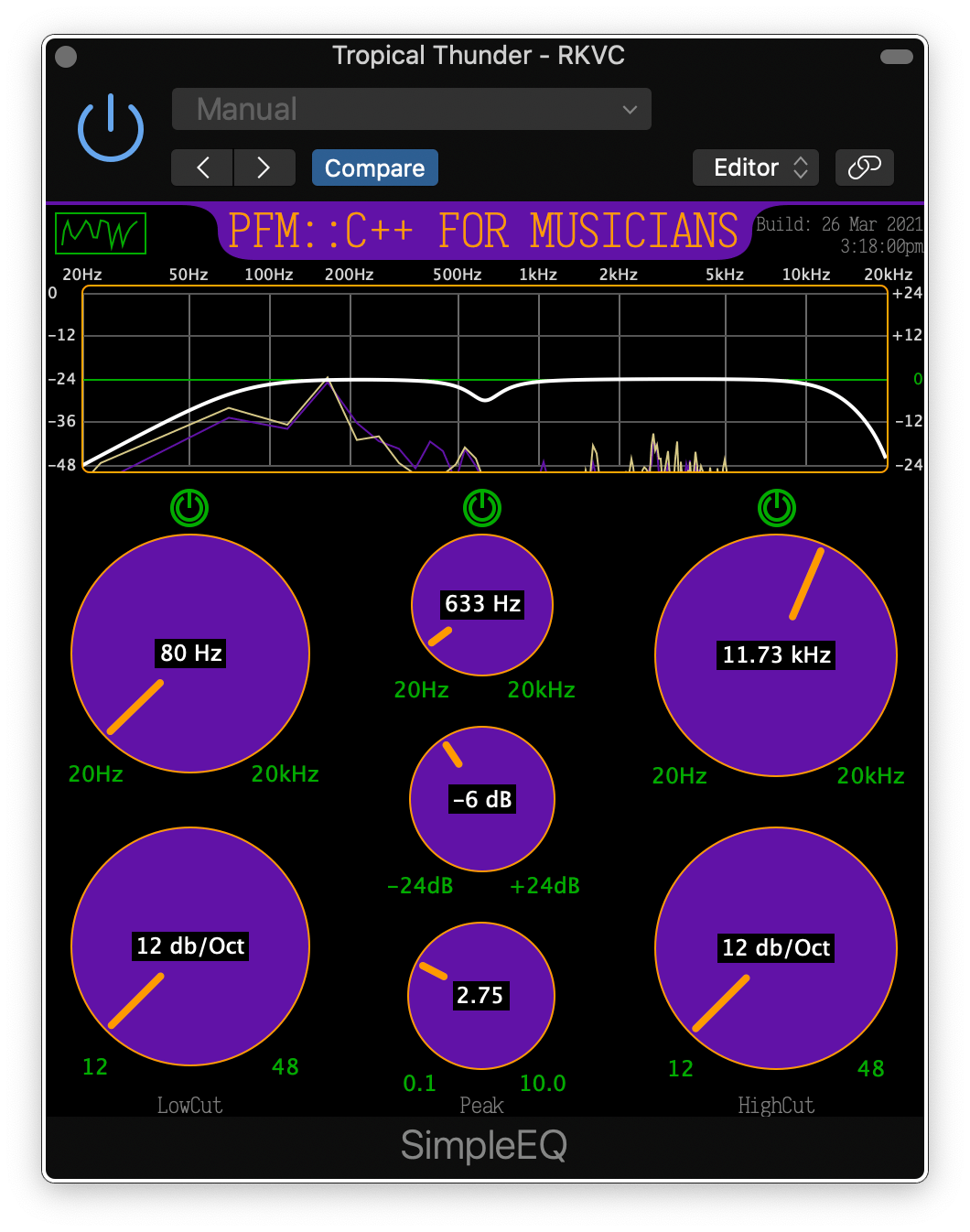
Task: Toggle the spectrum analyzer waveform button
Action: pos(101,233)
